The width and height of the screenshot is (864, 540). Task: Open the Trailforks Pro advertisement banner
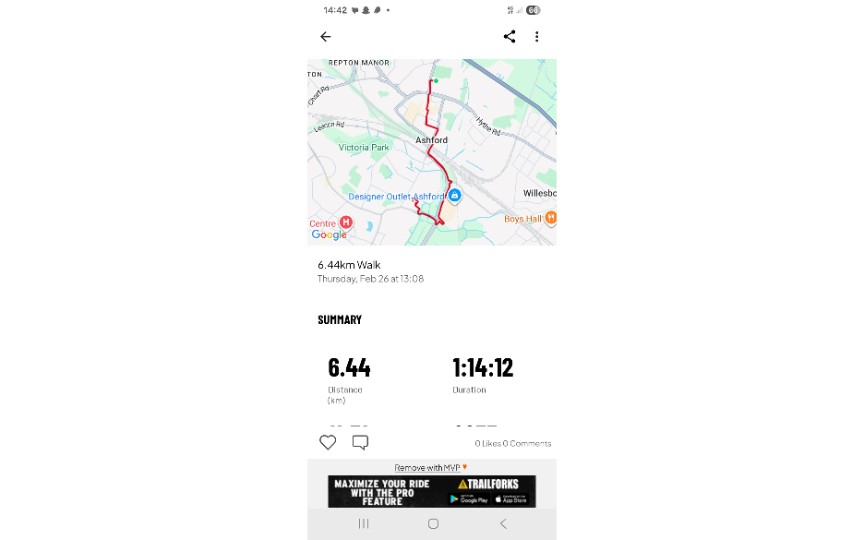(x=431, y=490)
